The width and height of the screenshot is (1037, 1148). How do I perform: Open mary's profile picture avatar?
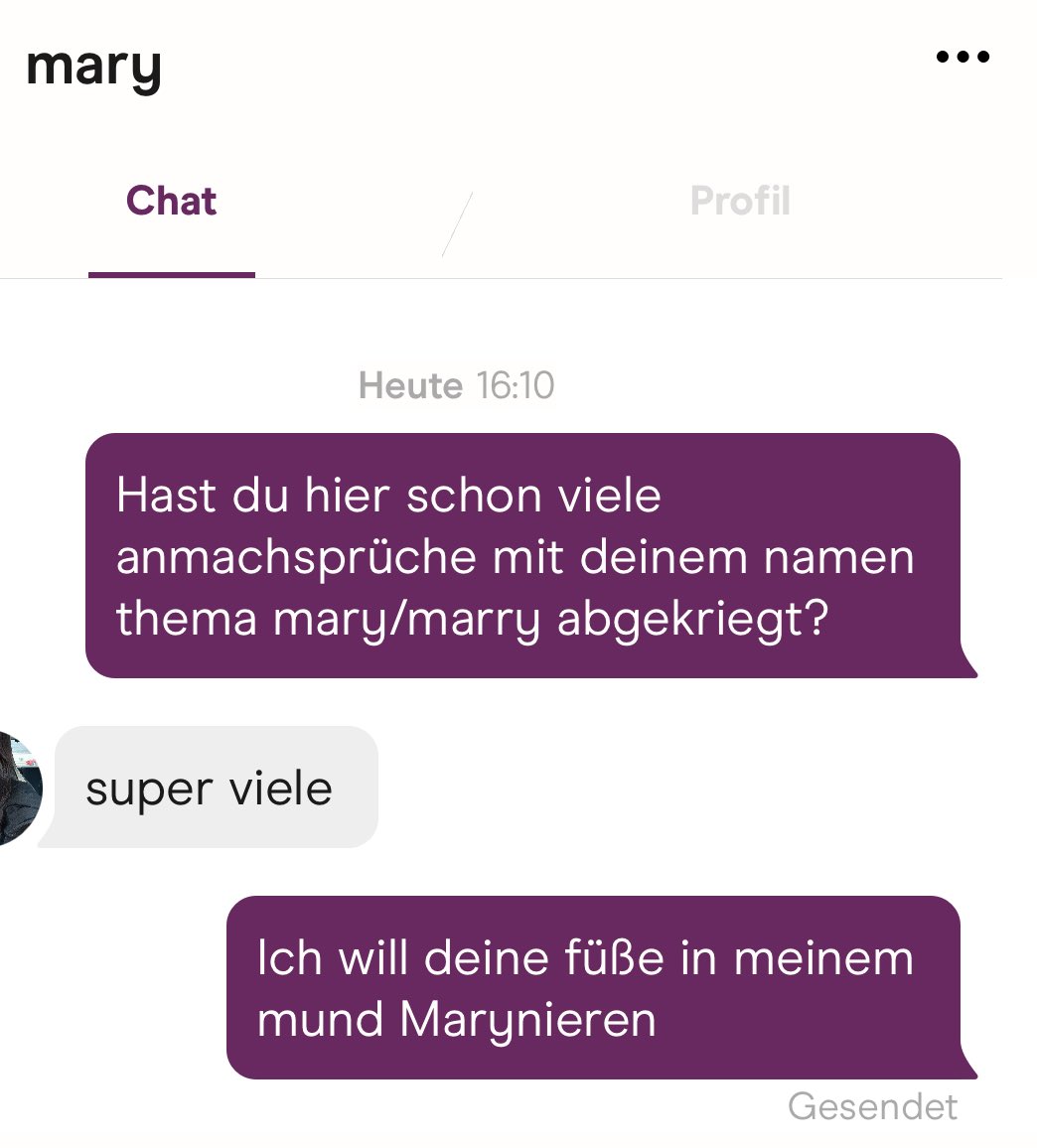(18, 789)
